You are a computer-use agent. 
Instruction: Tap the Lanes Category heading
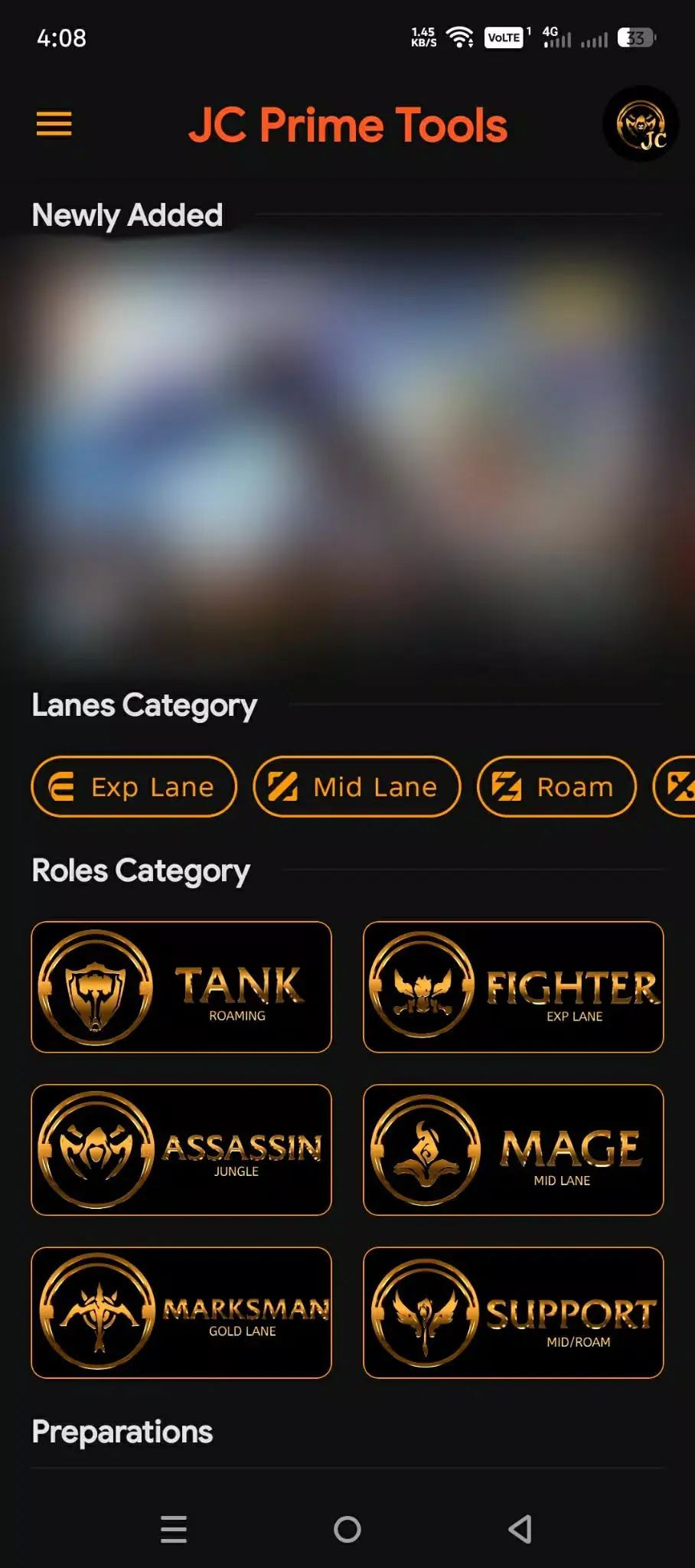click(144, 705)
